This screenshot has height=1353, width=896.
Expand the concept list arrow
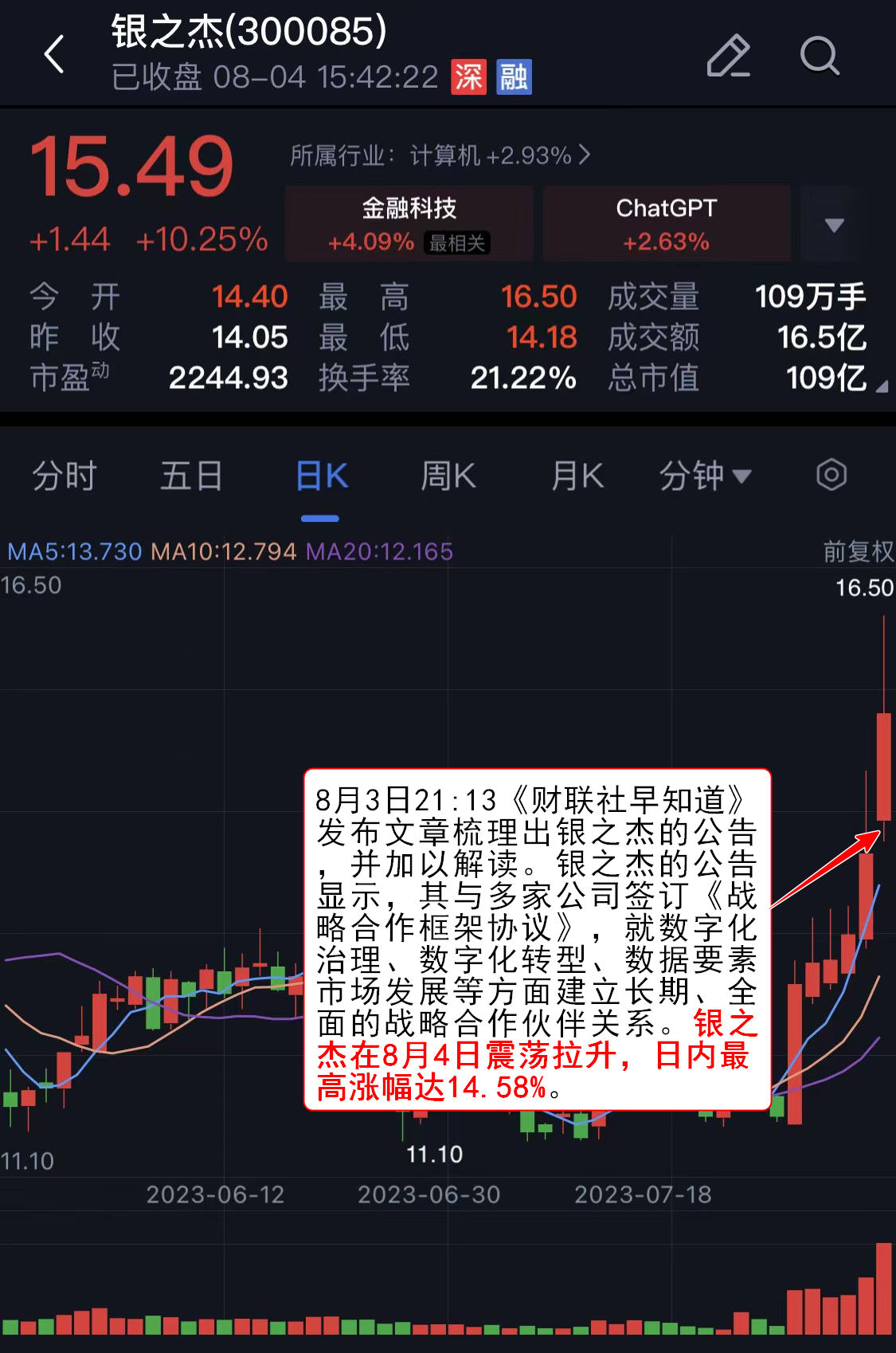[x=834, y=225]
